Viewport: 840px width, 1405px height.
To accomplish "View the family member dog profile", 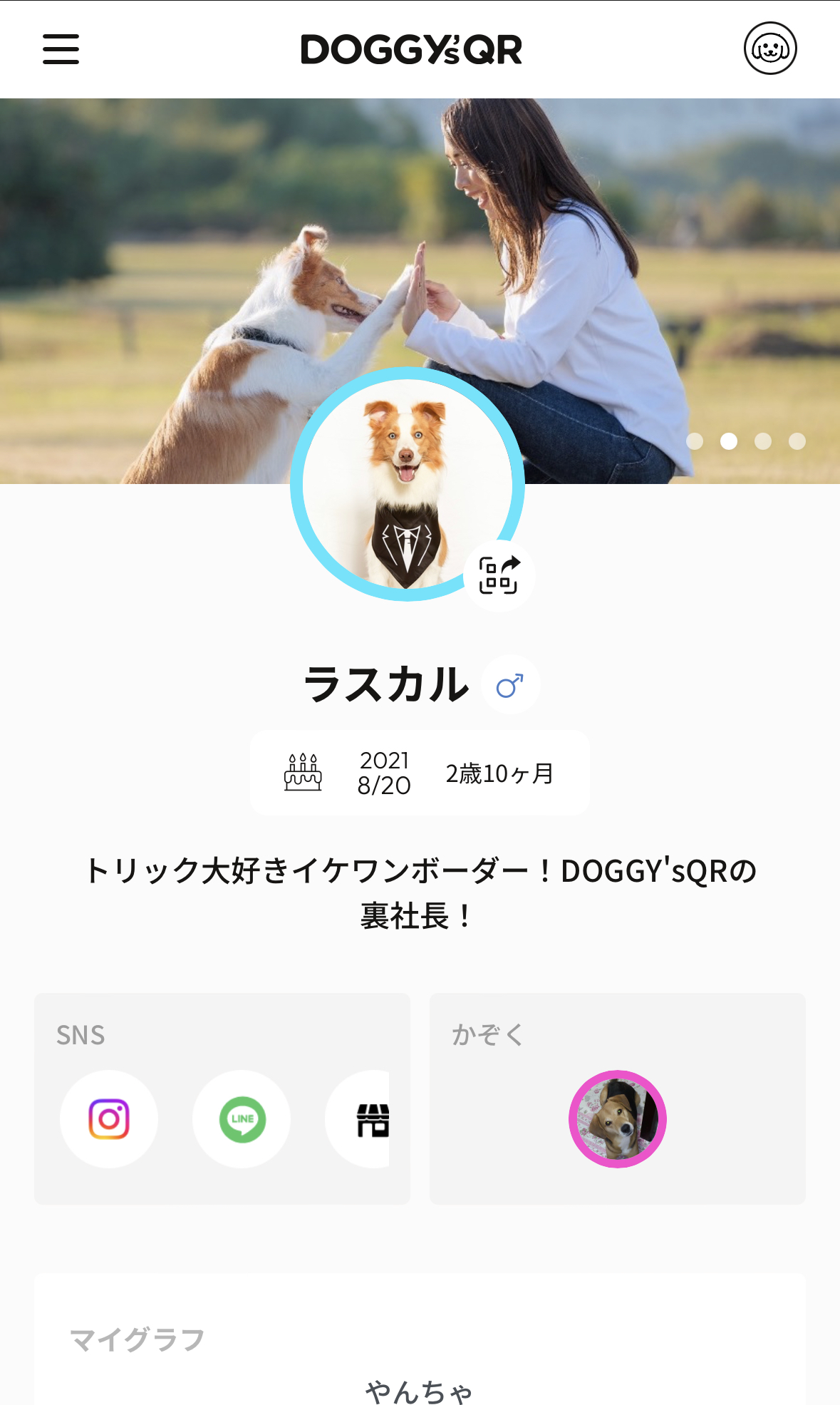I will click(617, 1118).
